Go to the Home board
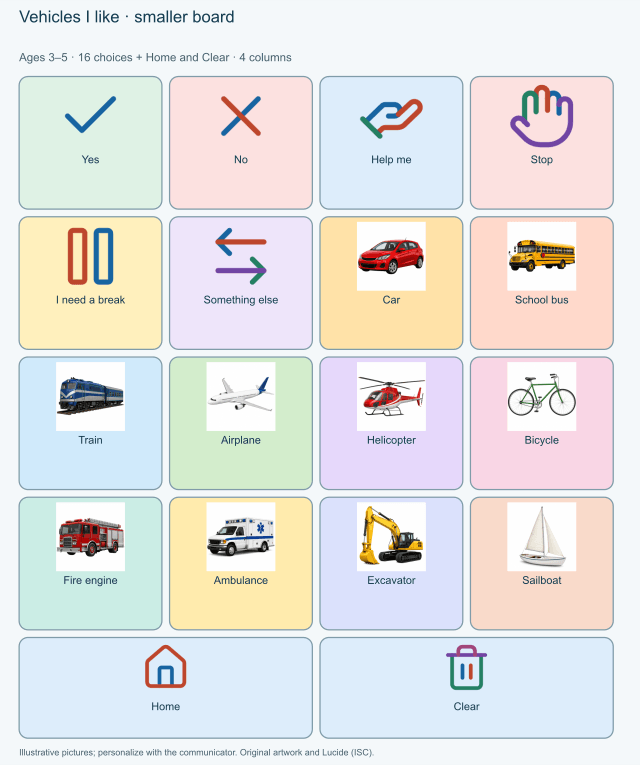Image resolution: width=640 pixels, height=765 pixels. coord(165,688)
